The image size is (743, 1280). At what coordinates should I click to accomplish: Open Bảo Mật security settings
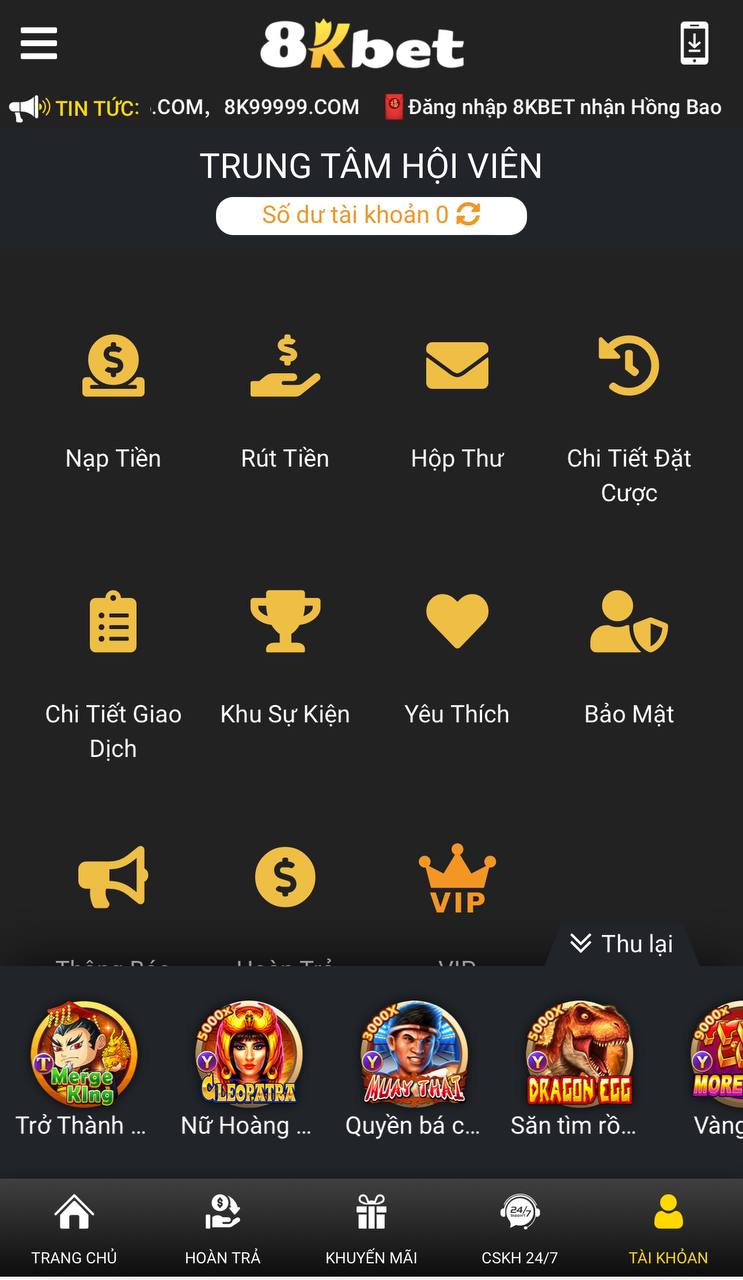[x=629, y=655]
